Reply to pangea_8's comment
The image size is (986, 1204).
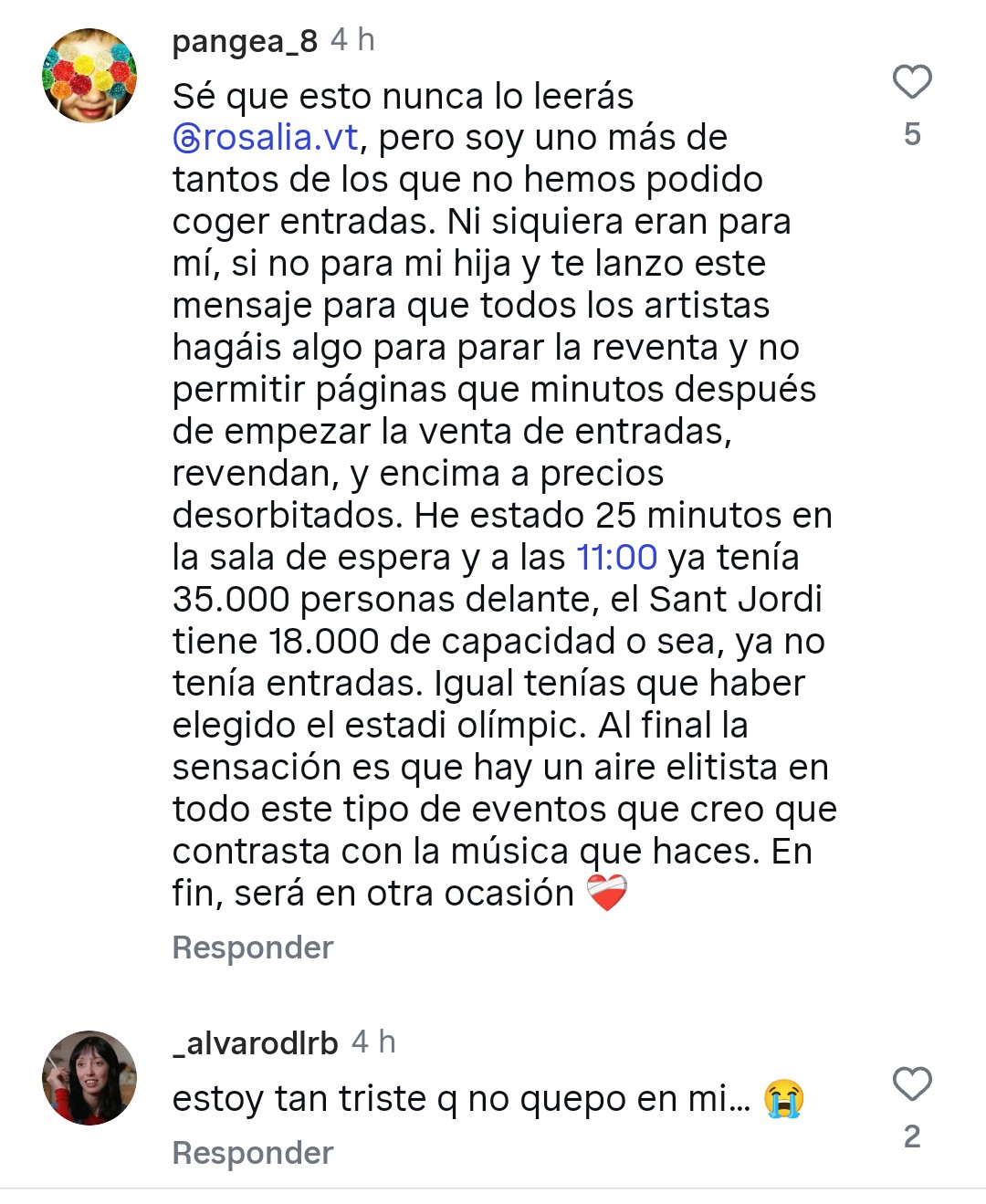point(253,947)
